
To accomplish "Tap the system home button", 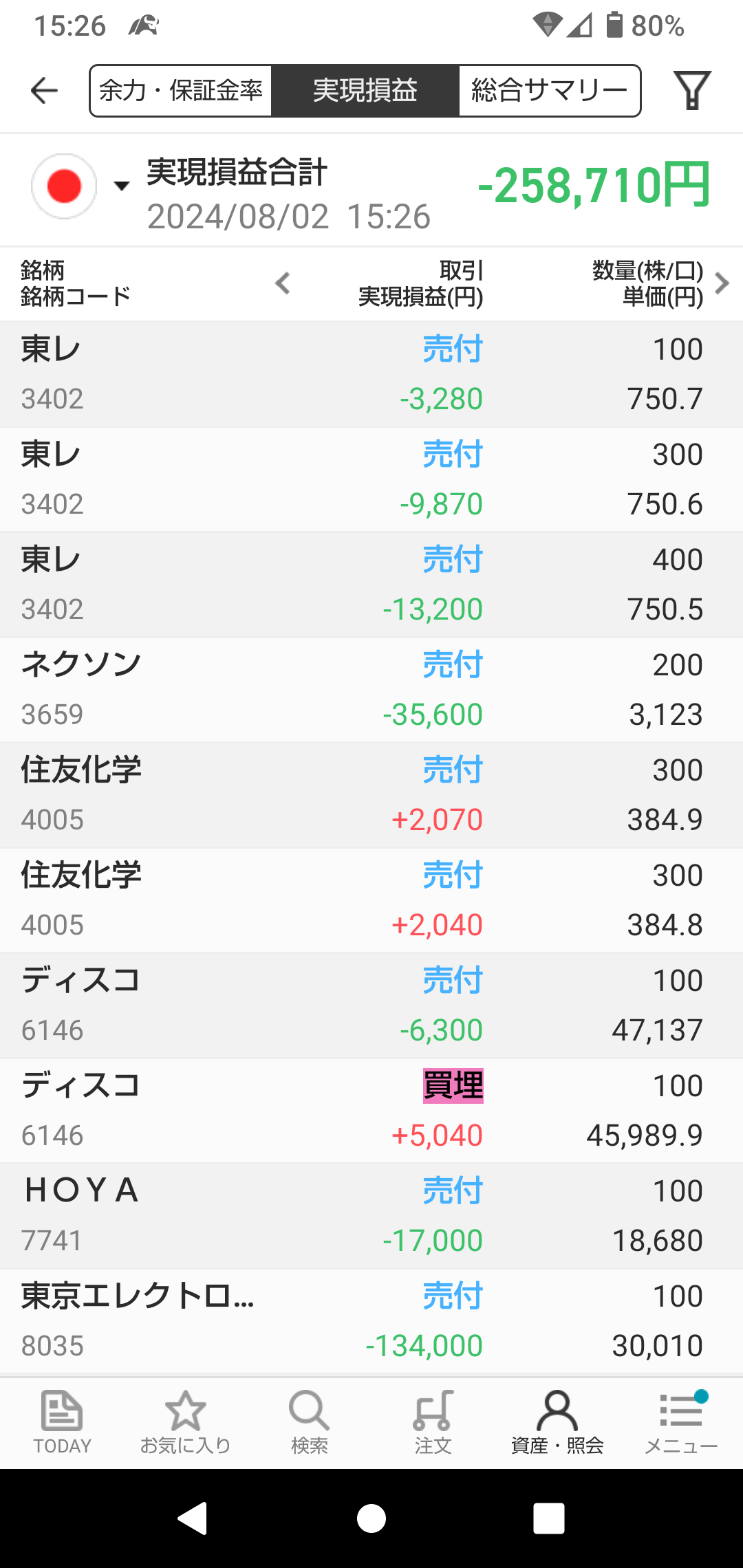I will (x=371, y=1518).
